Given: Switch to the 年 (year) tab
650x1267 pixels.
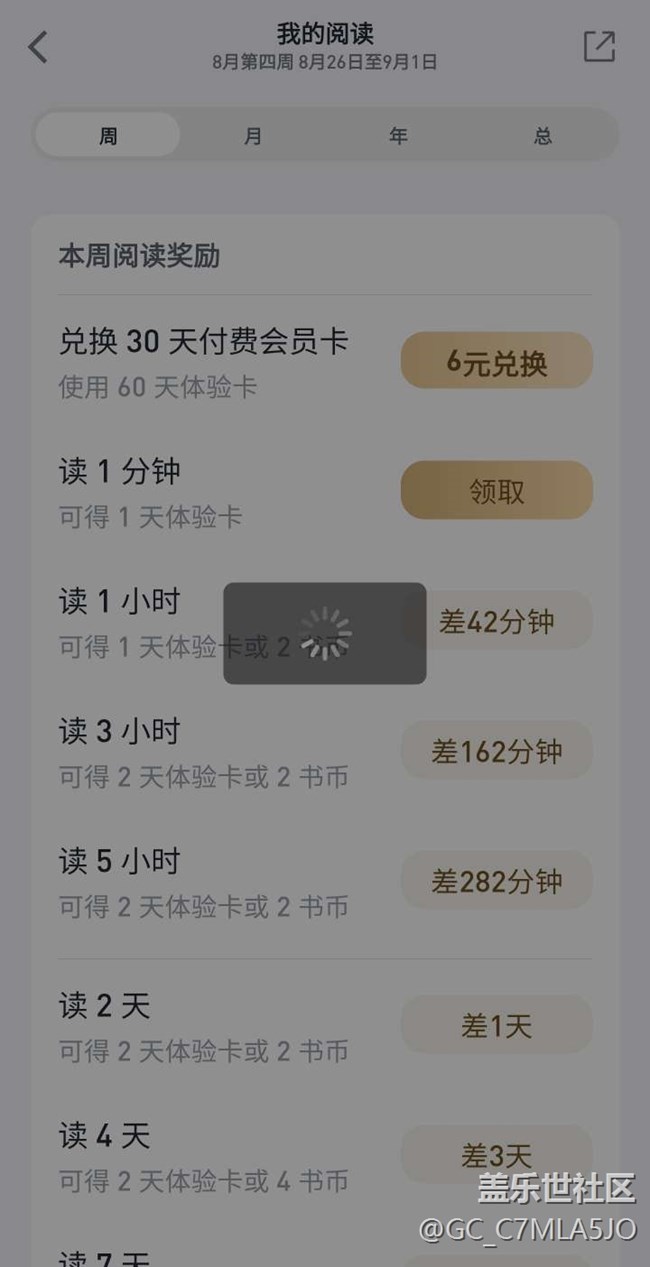Looking at the screenshot, I should coord(398,135).
